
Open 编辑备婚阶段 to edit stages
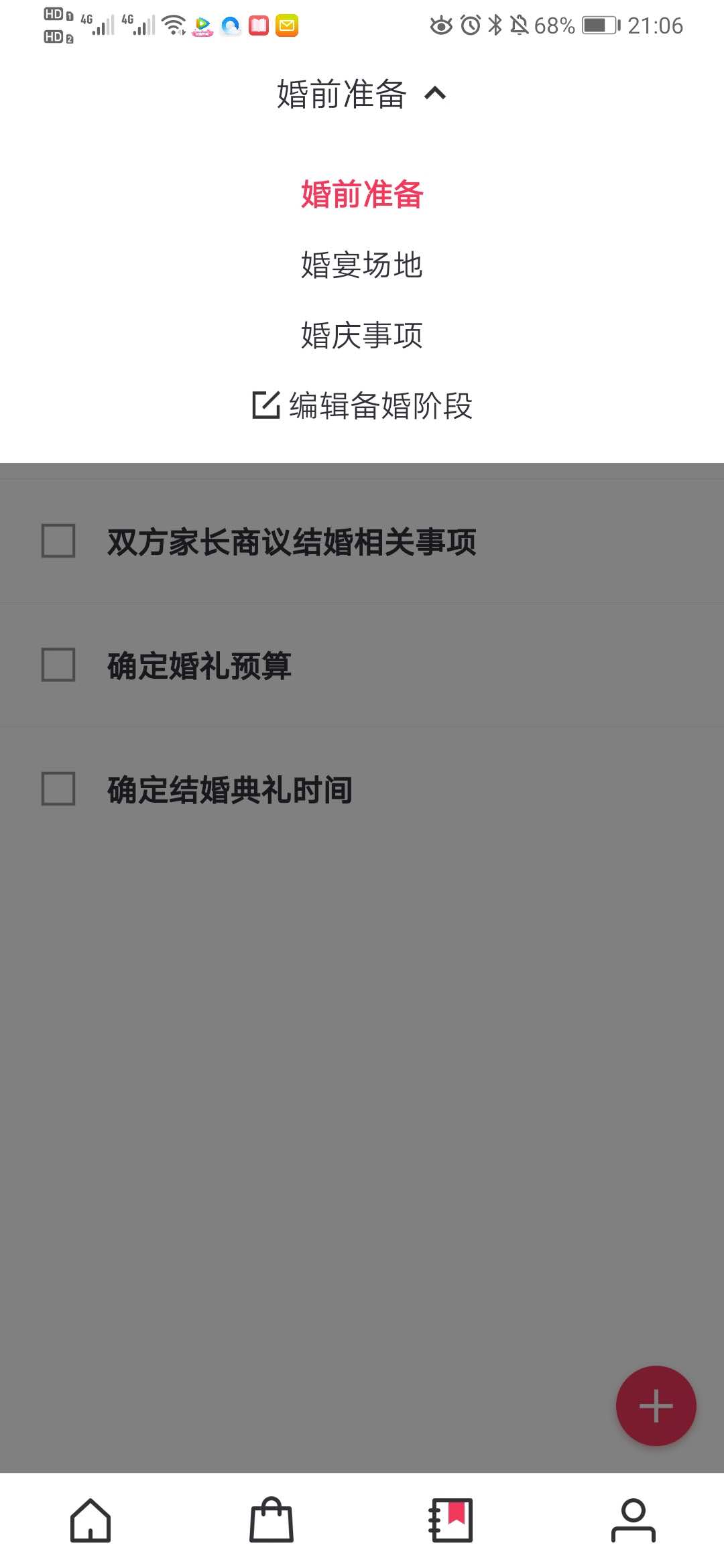tap(379, 406)
